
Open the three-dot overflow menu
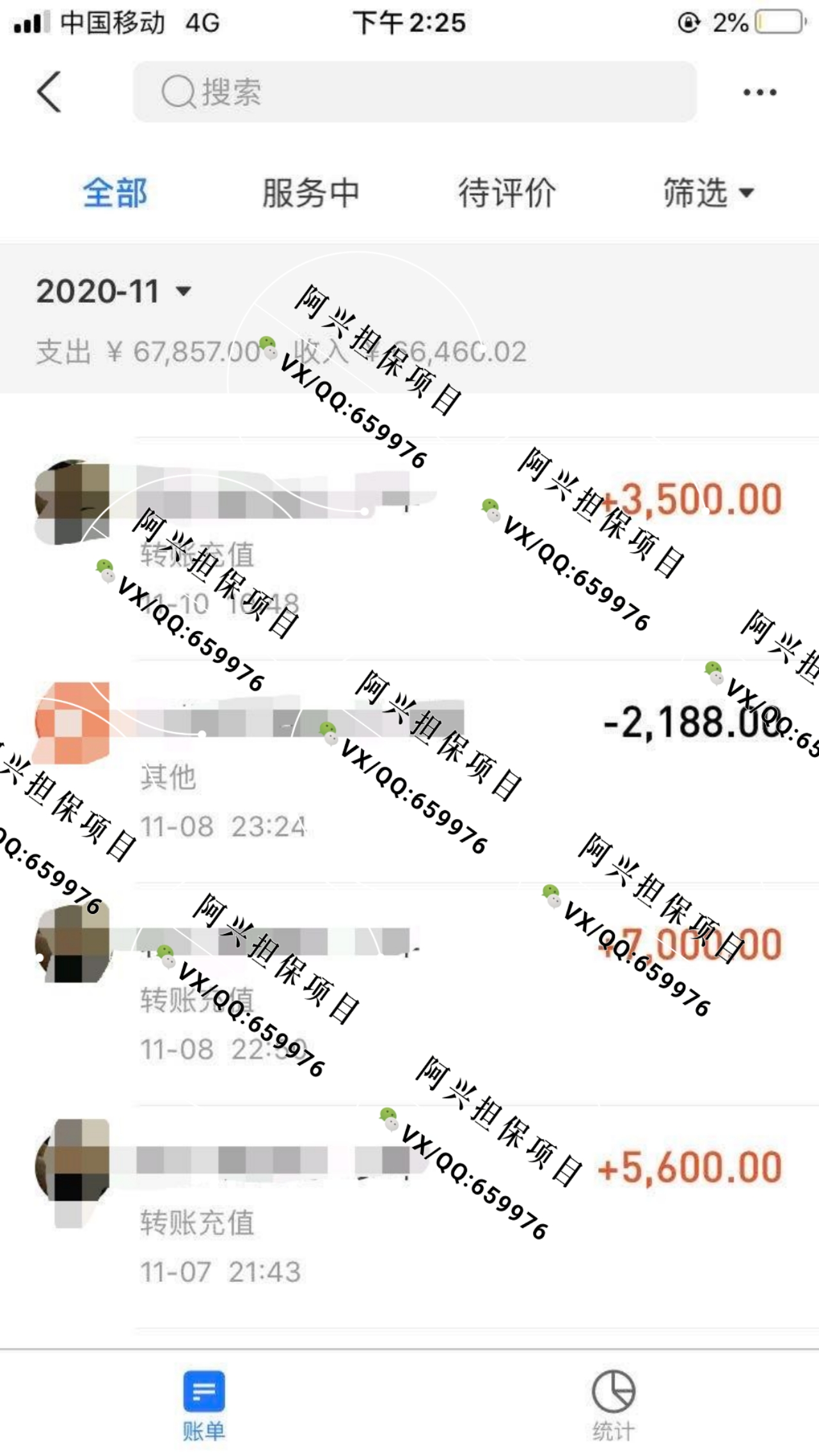[759, 93]
